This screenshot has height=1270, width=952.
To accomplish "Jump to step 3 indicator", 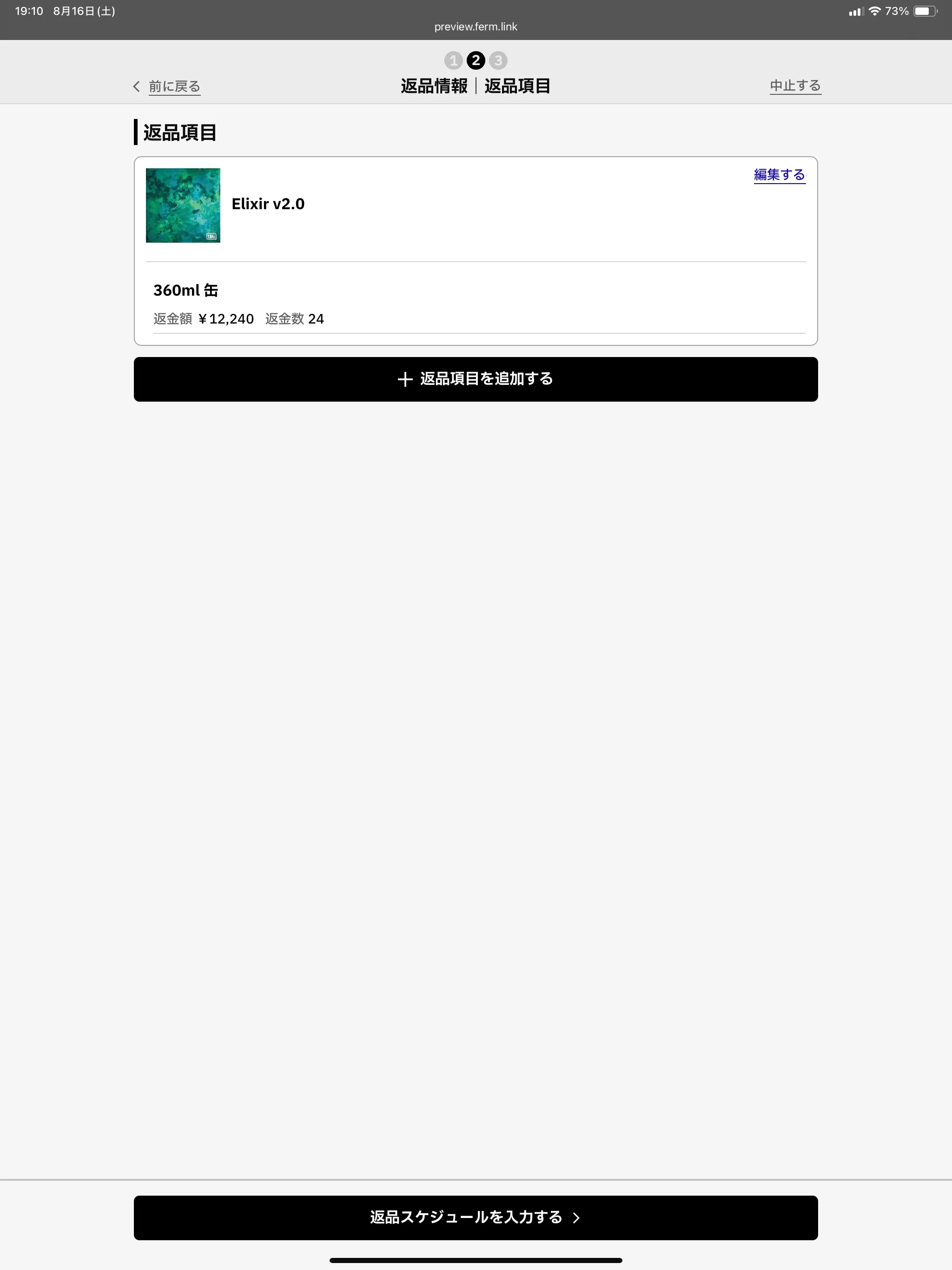I will tap(498, 60).
